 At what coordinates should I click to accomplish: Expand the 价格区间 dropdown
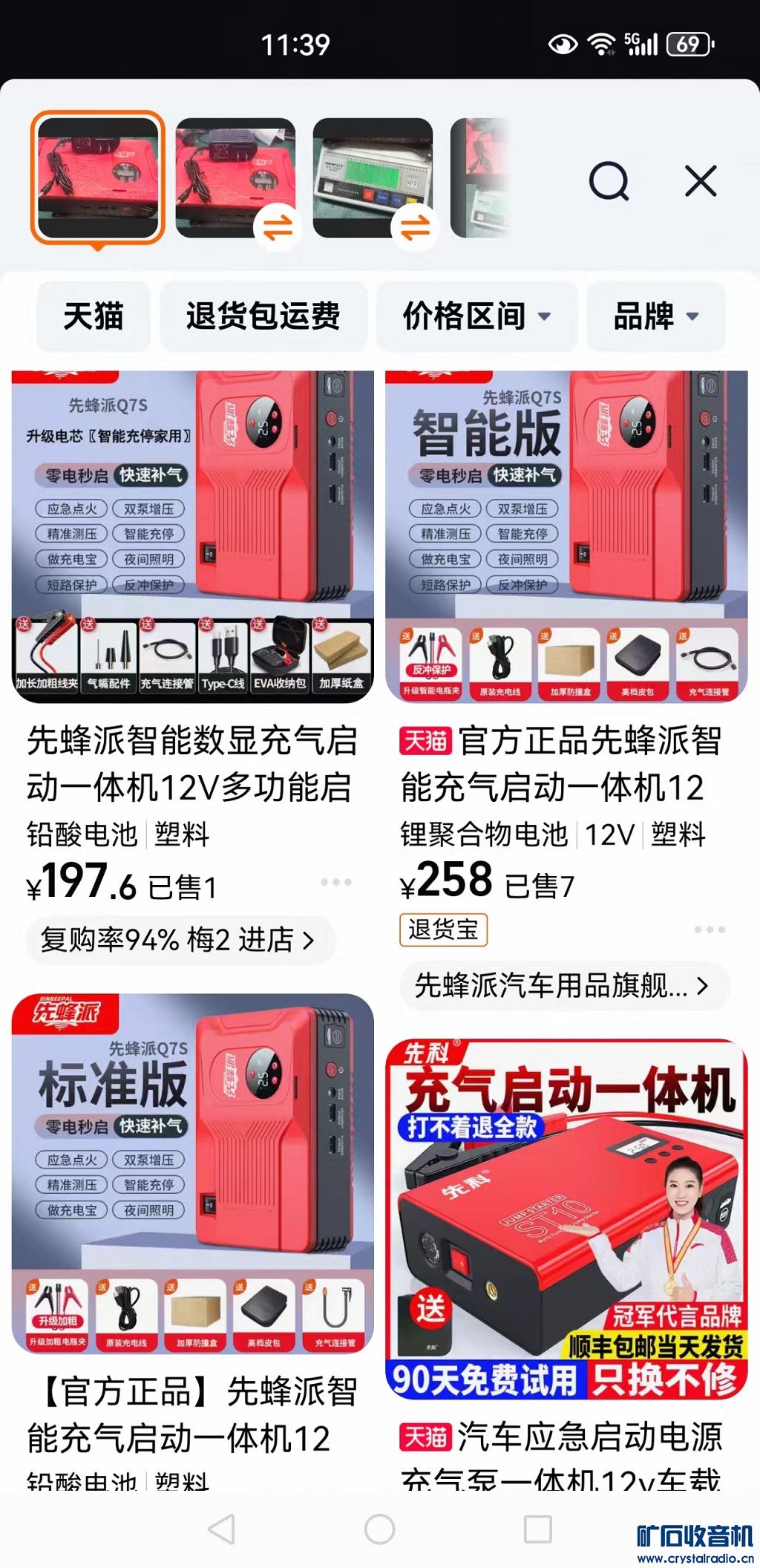point(476,316)
